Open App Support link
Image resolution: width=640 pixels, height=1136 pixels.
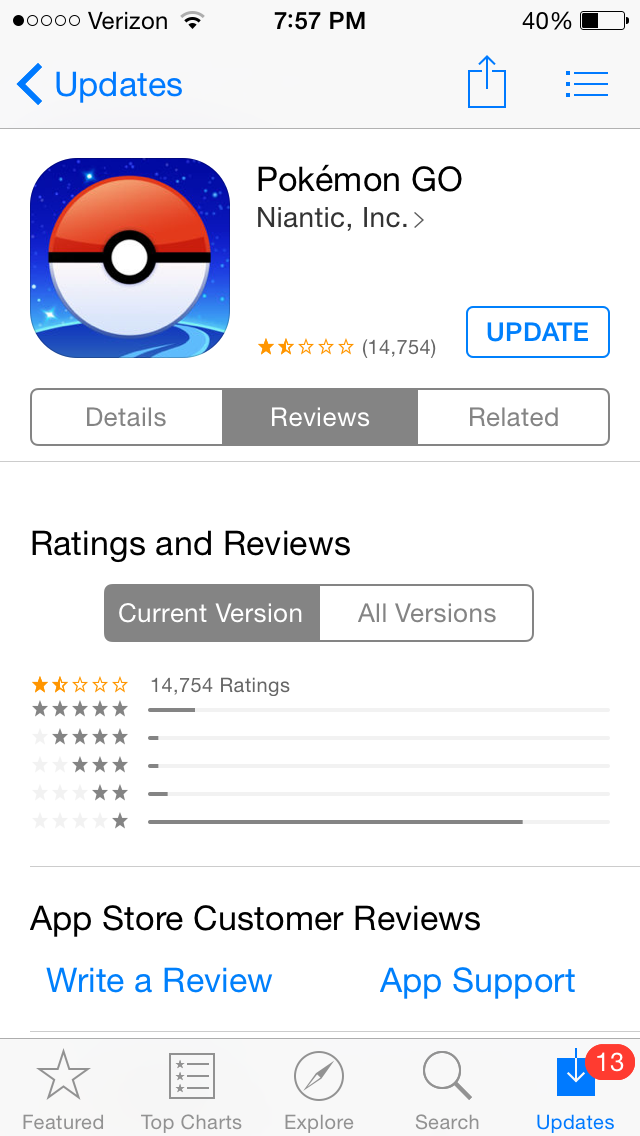(478, 981)
